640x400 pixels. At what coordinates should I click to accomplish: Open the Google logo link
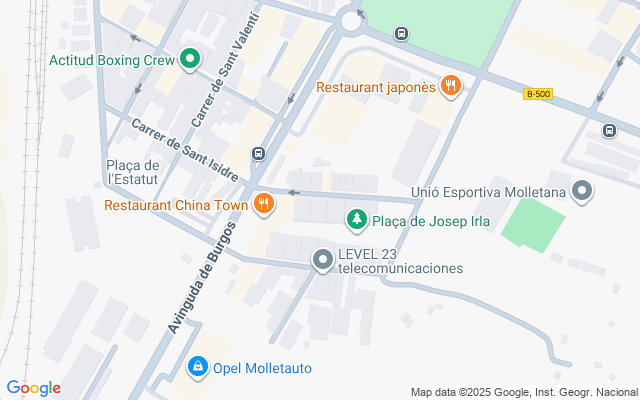34,388
